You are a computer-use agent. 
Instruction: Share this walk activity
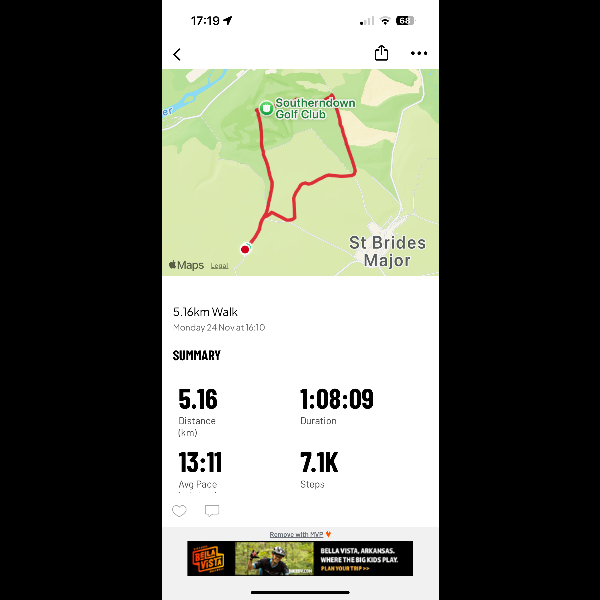click(381, 53)
